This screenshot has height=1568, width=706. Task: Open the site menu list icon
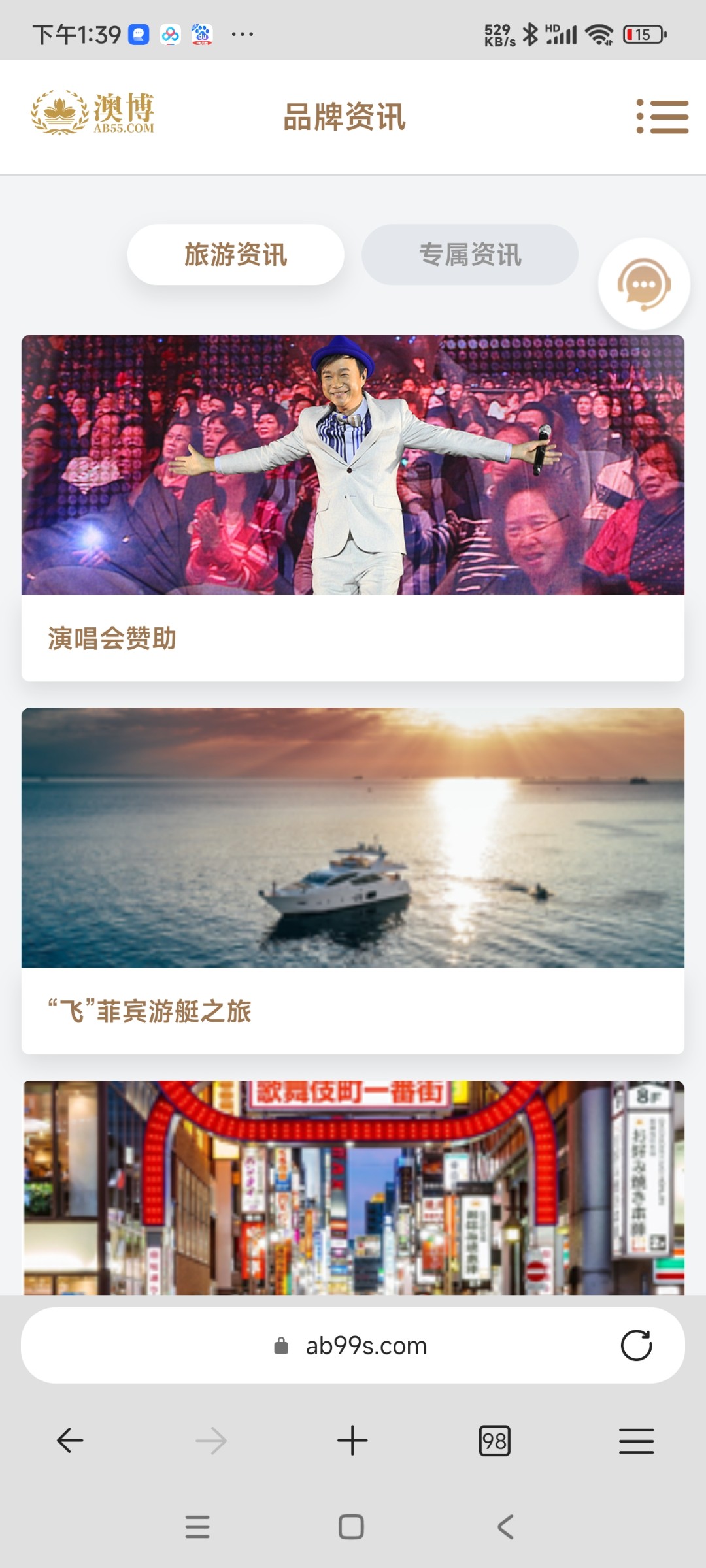click(x=662, y=117)
